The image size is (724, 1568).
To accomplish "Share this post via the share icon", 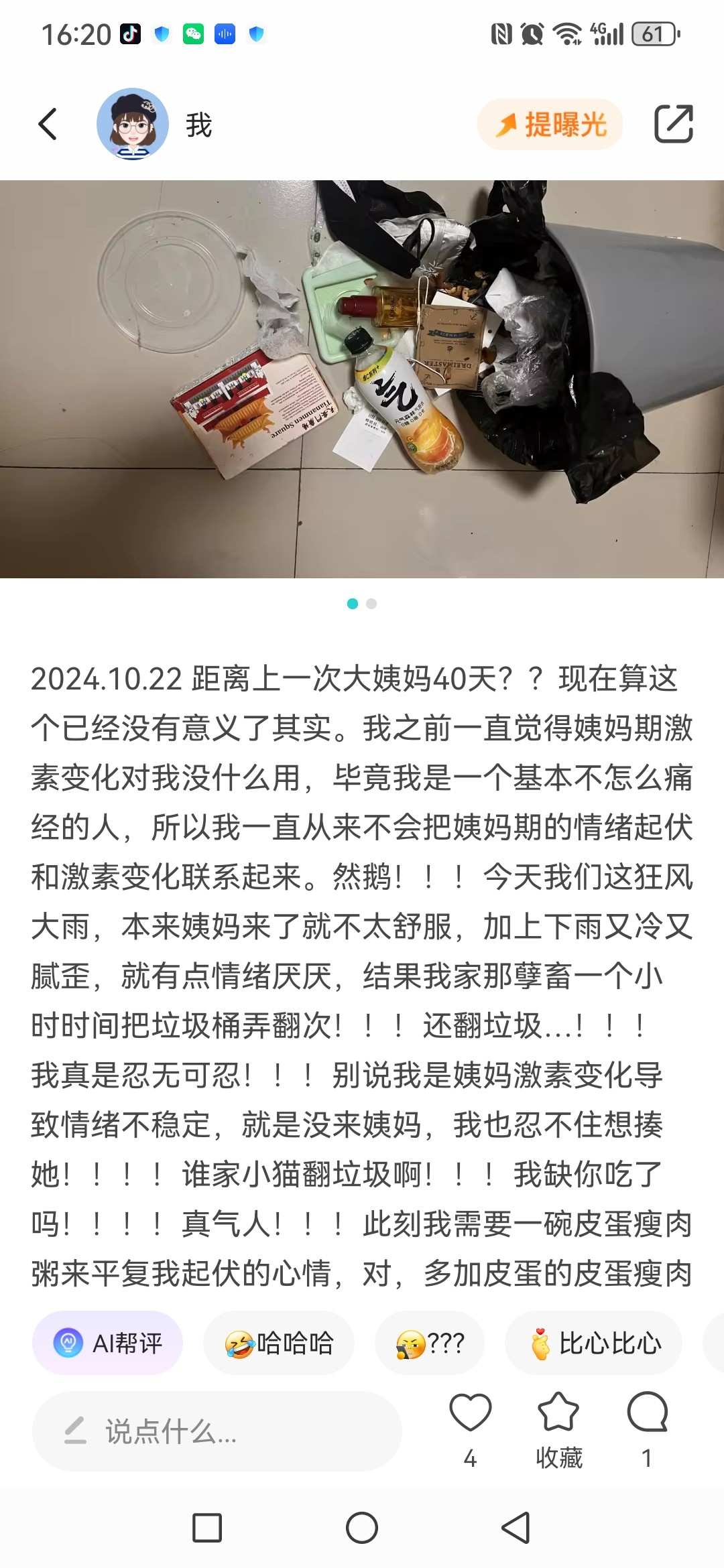I will pyautogui.click(x=673, y=124).
